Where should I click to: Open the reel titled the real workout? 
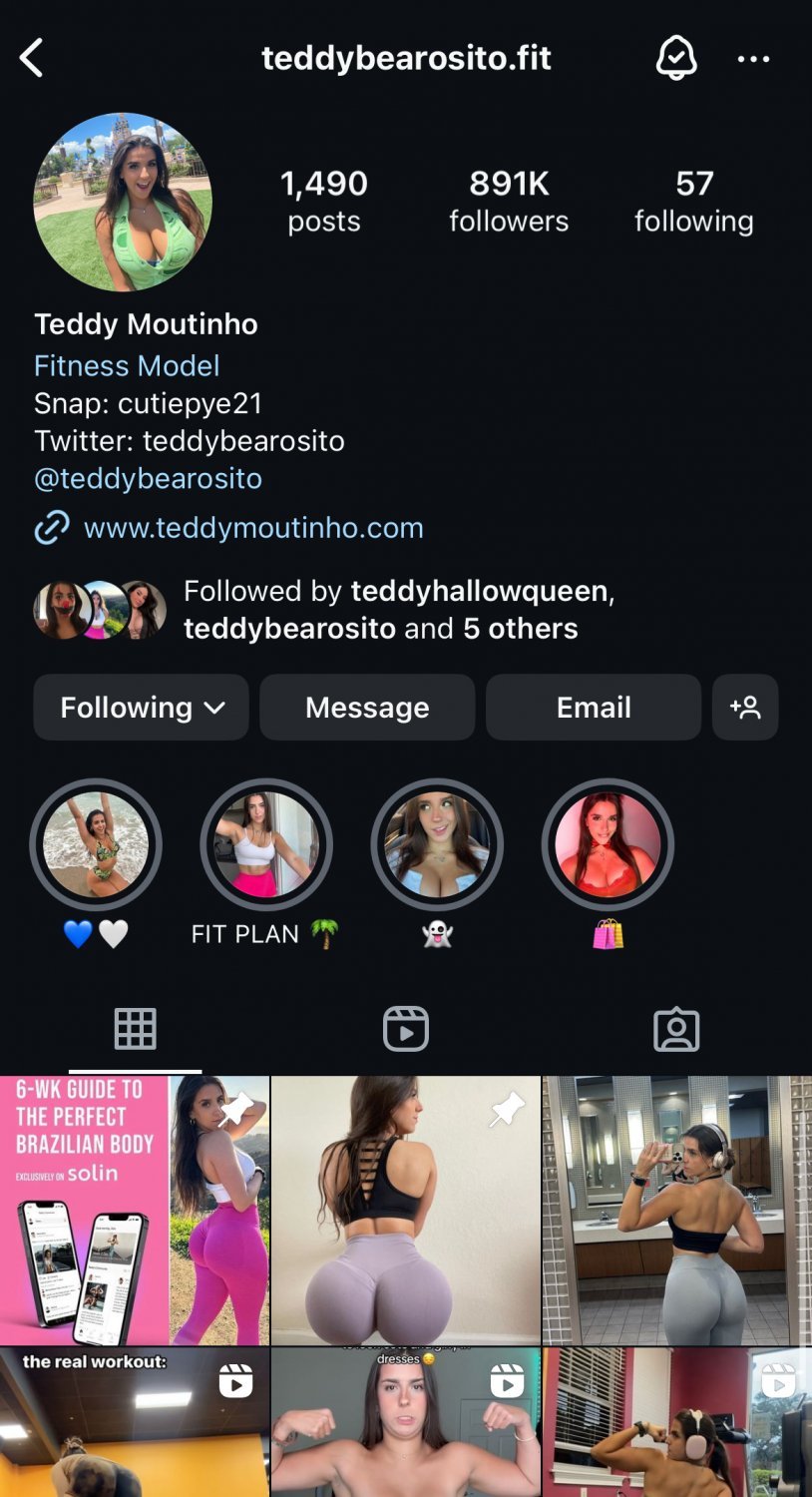point(135,1423)
